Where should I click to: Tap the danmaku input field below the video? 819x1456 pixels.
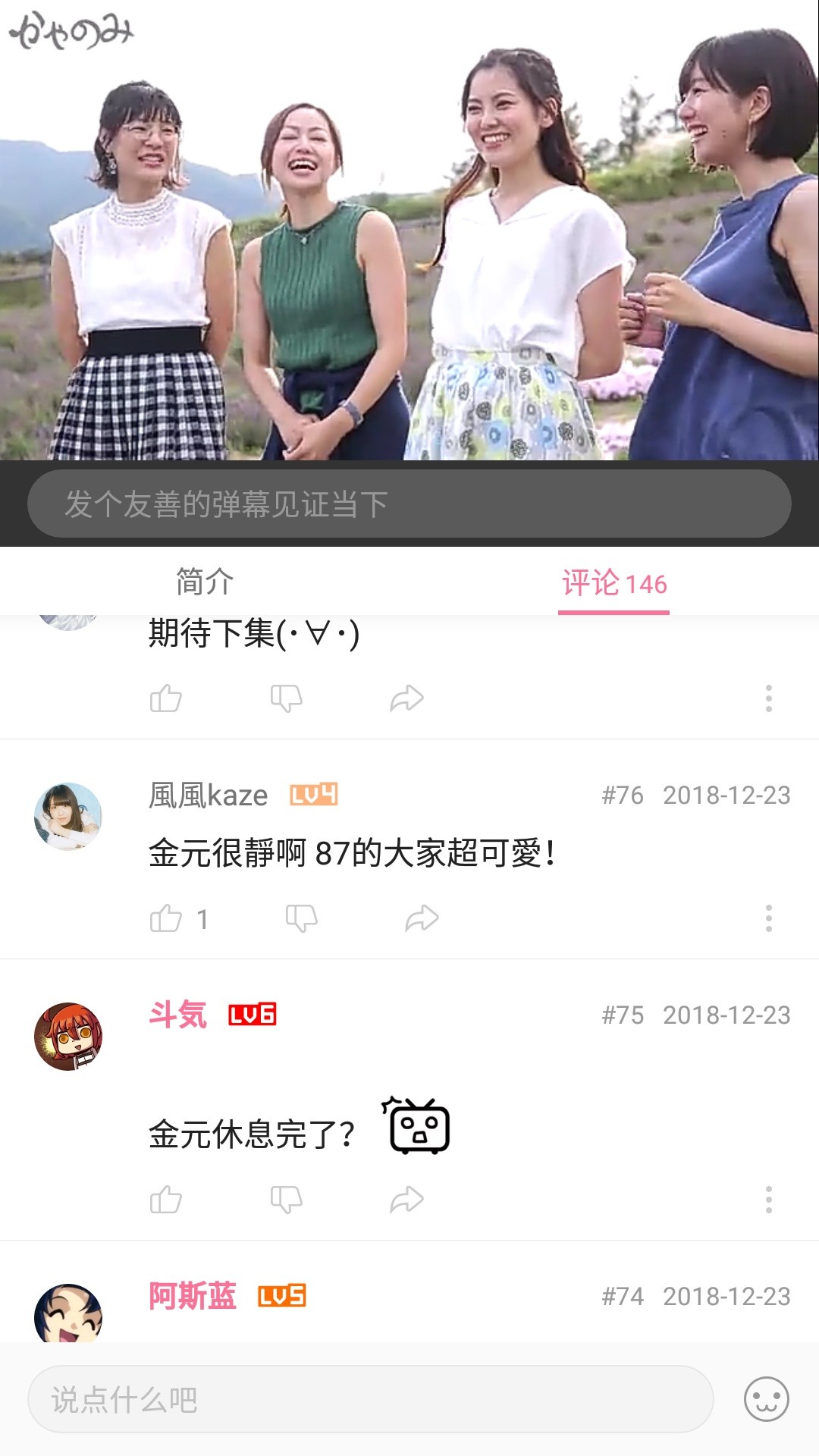[409, 504]
